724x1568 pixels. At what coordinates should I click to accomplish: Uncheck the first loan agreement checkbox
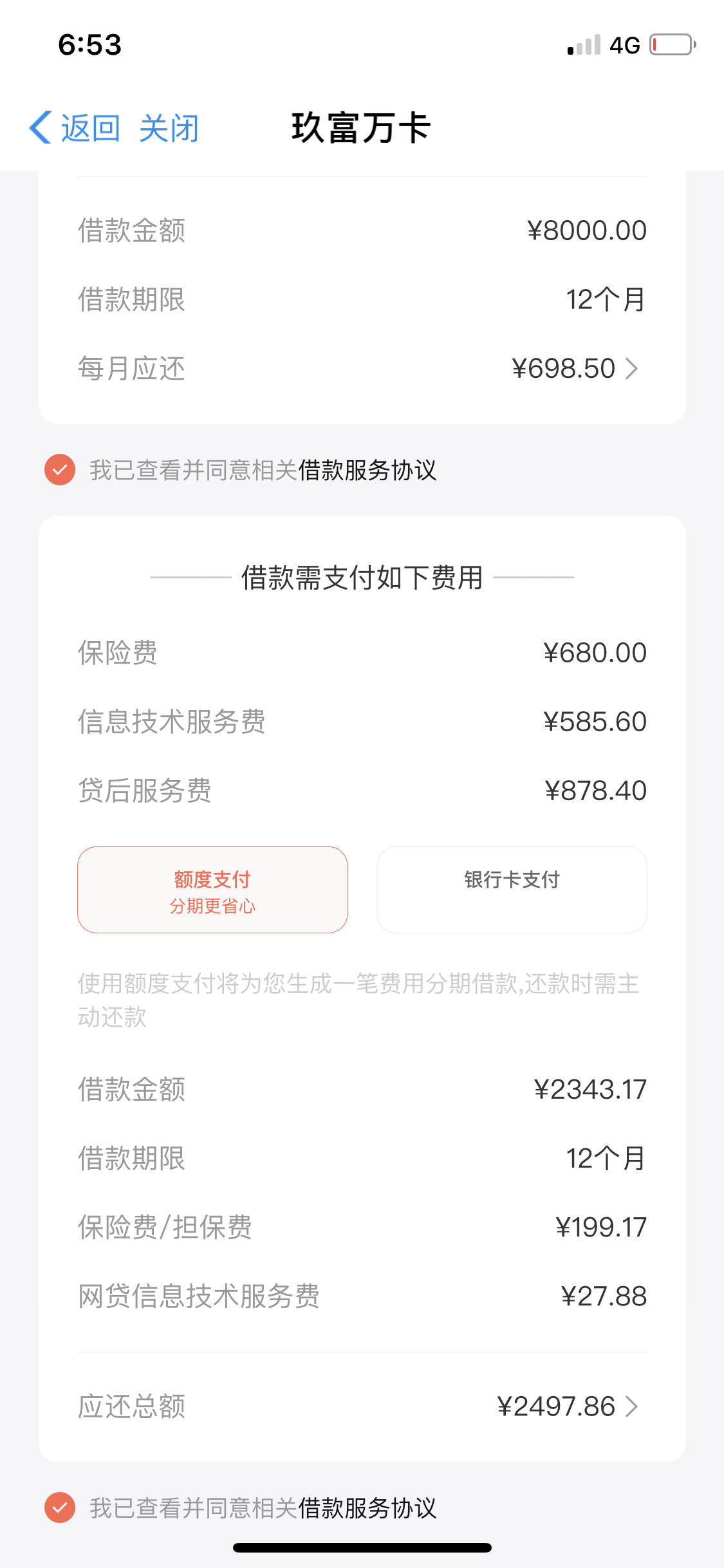[x=60, y=470]
